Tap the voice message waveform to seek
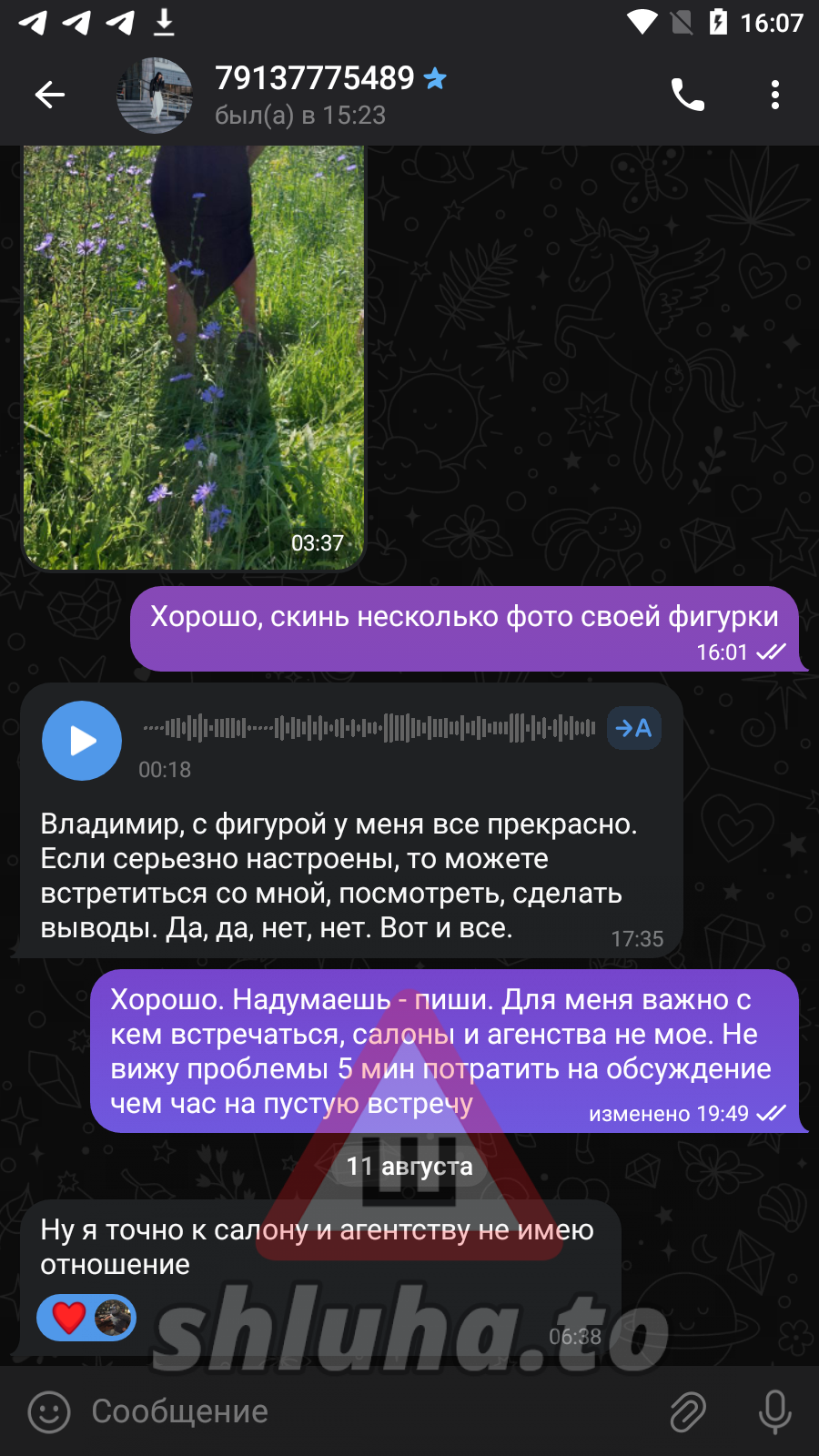 tap(369, 728)
